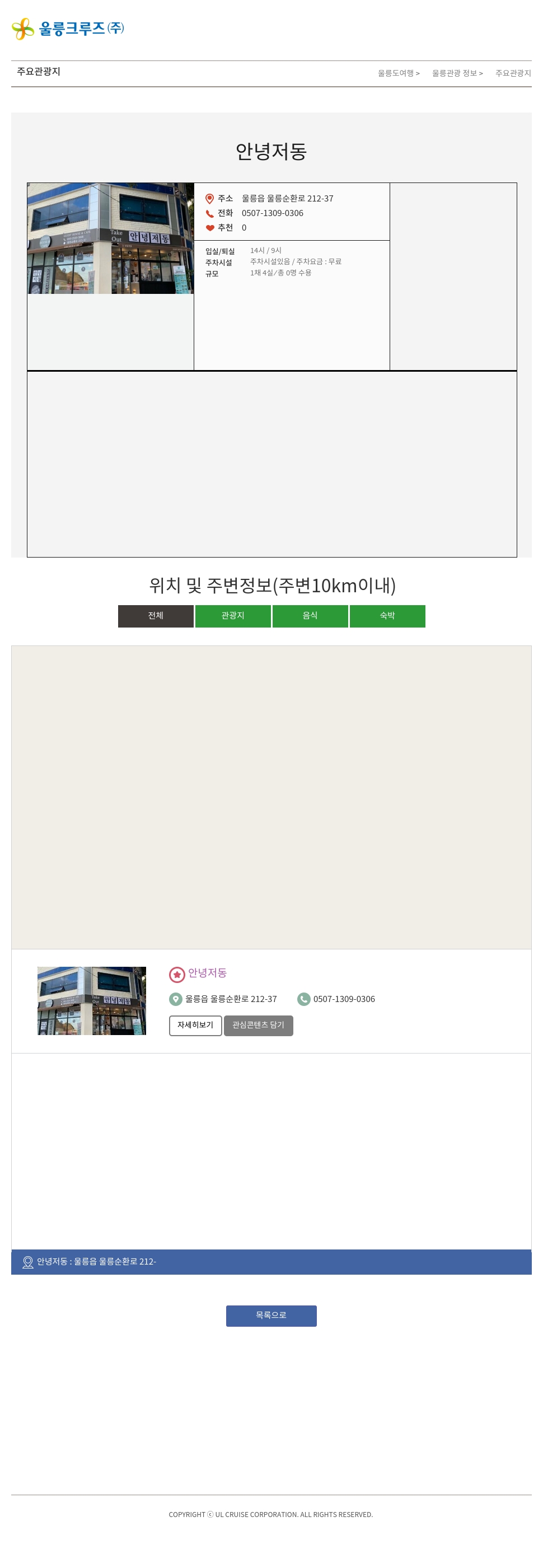Image resolution: width=543 pixels, height=1568 pixels.
Task: Switch to the 관광지 tab
Action: click(232, 615)
